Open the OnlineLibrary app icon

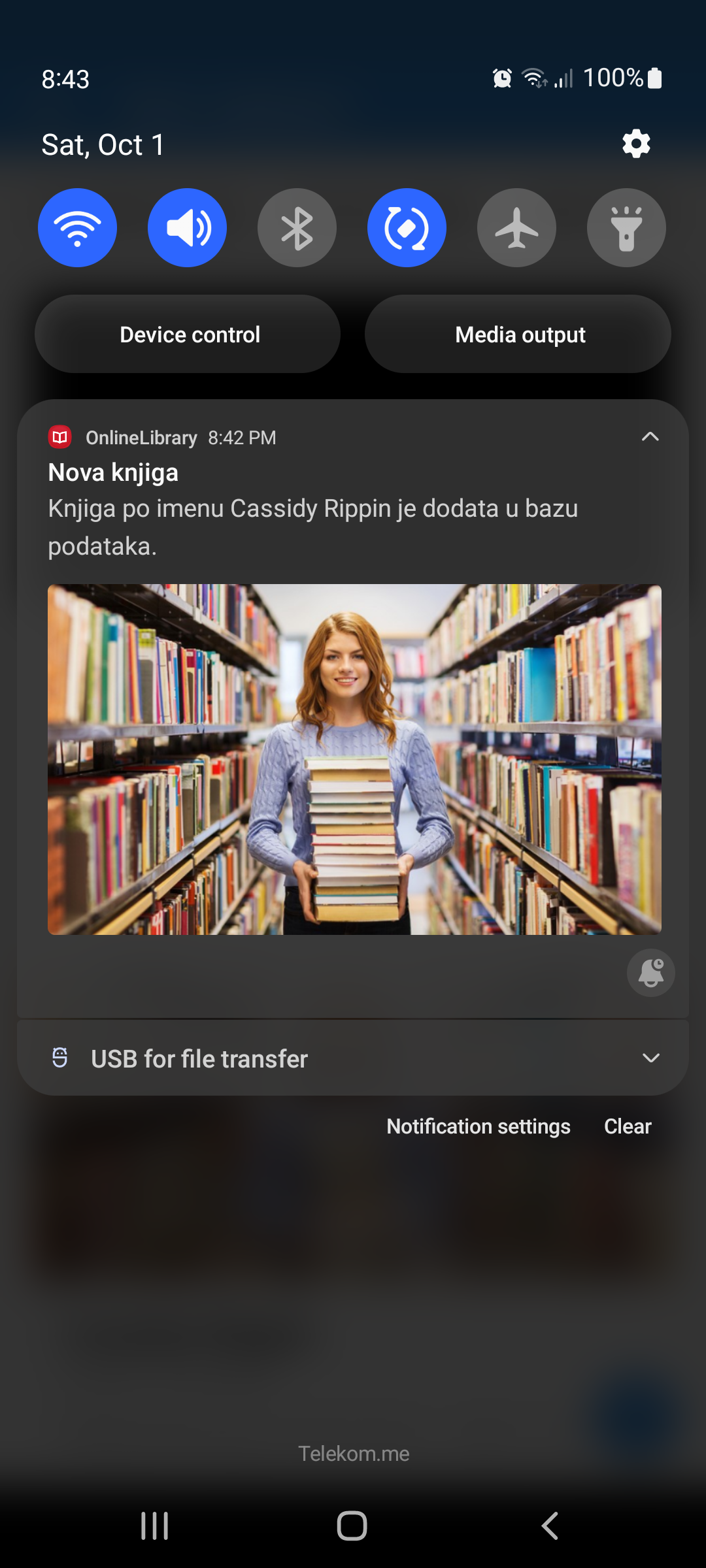pyautogui.click(x=60, y=437)
